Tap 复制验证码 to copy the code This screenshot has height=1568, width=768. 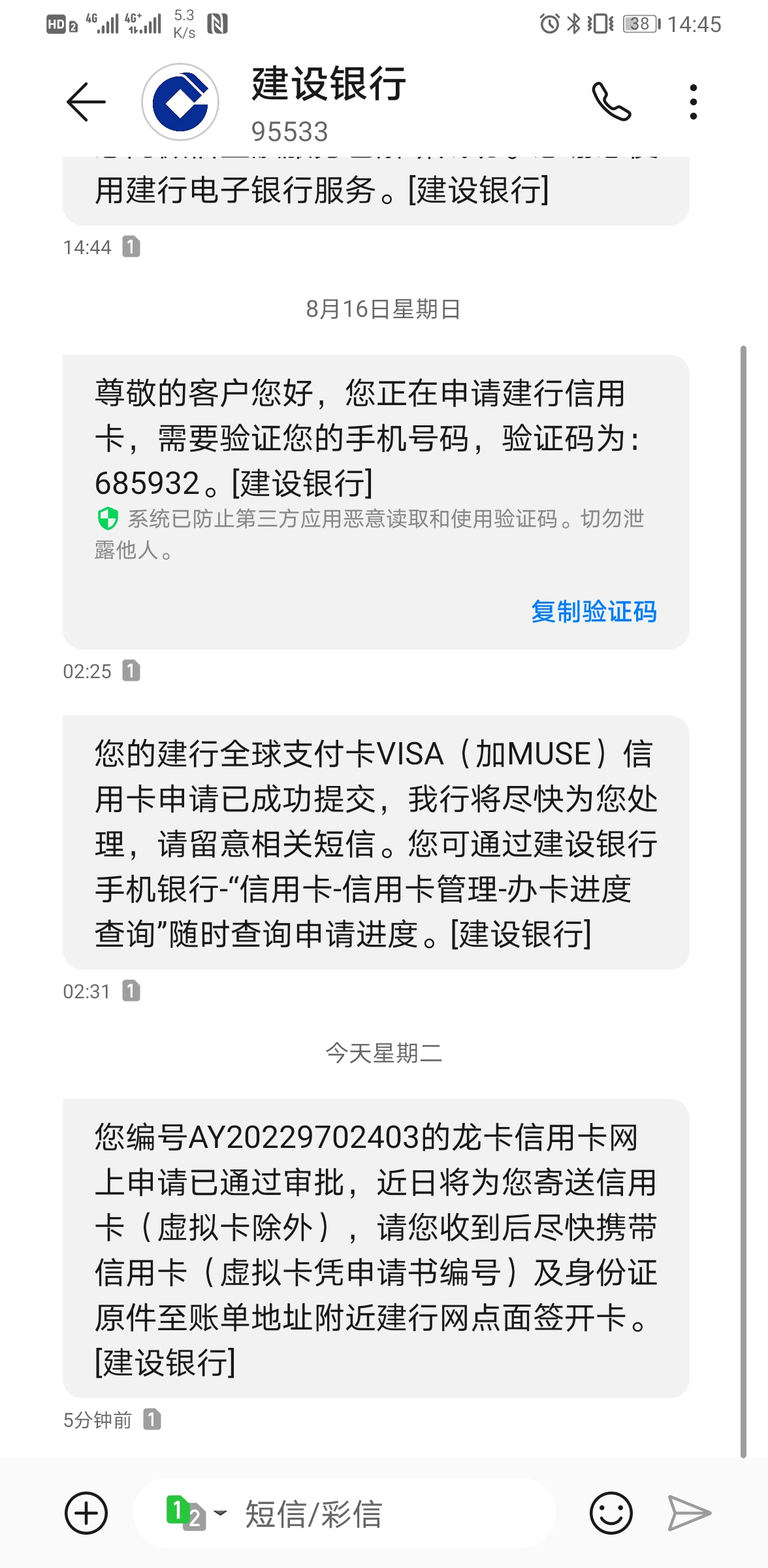click(x=593, y=612)
